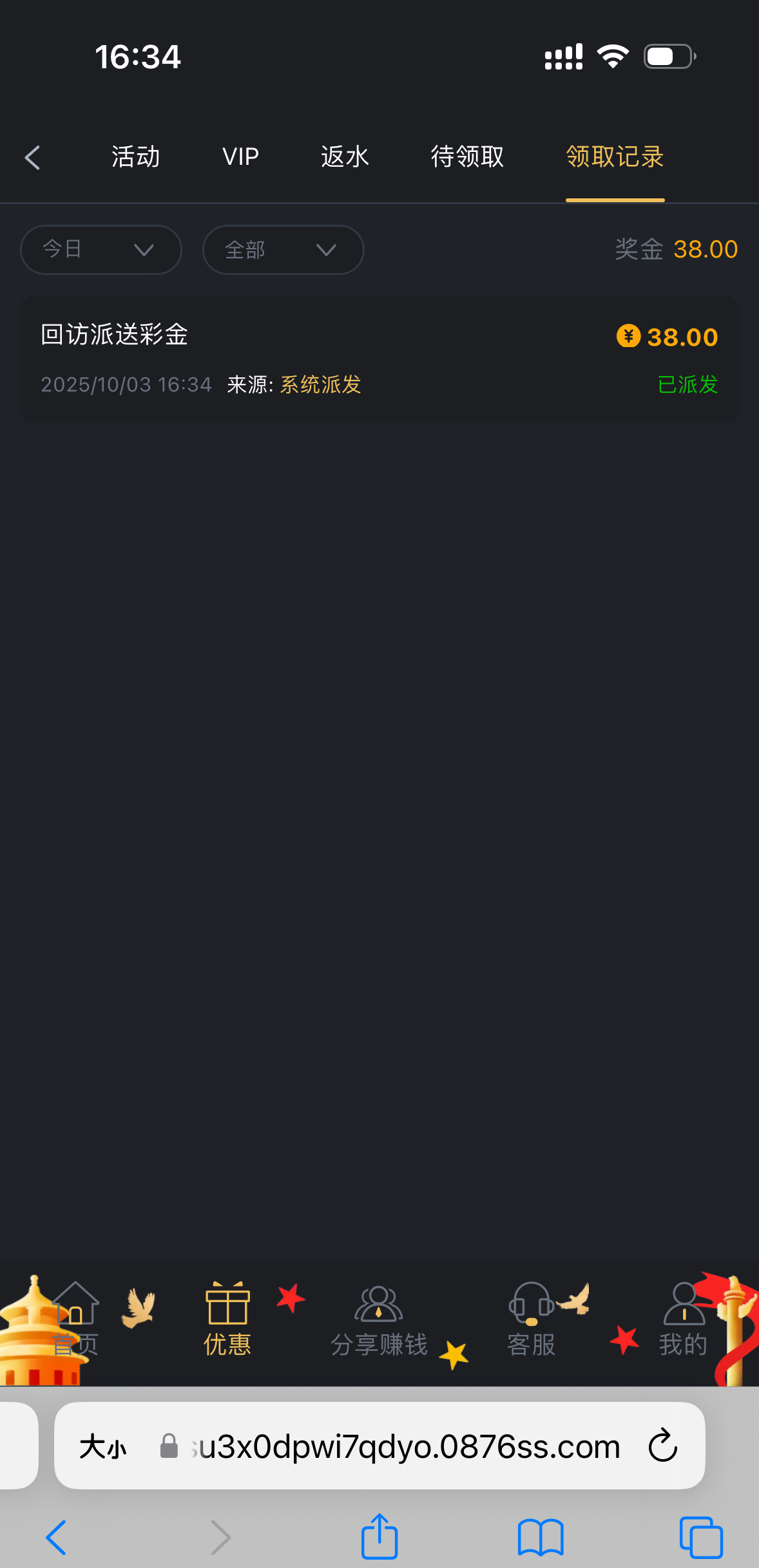Select the 待领取 tab
The image size is (759, 1568).
[467, 157]
